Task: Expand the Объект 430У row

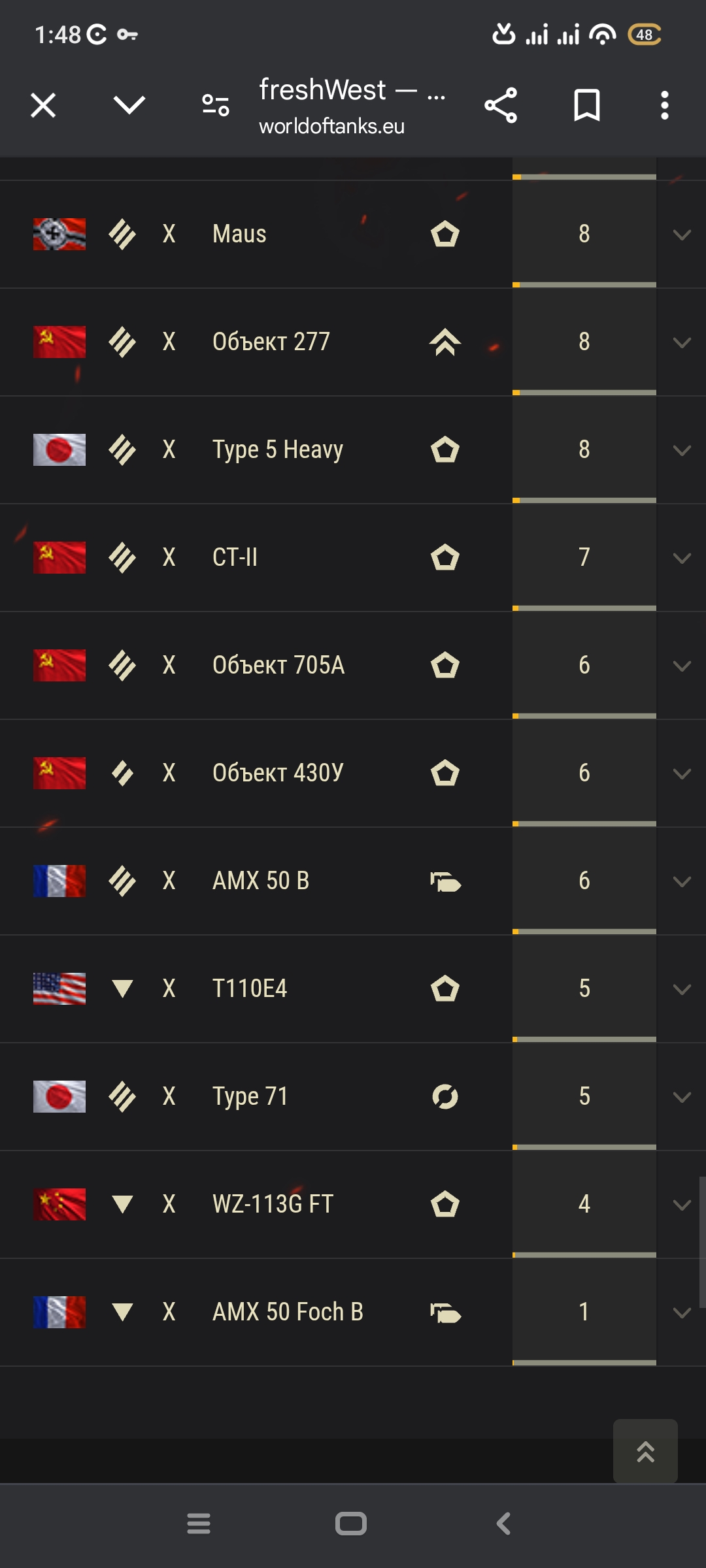Action: (682, 774)
